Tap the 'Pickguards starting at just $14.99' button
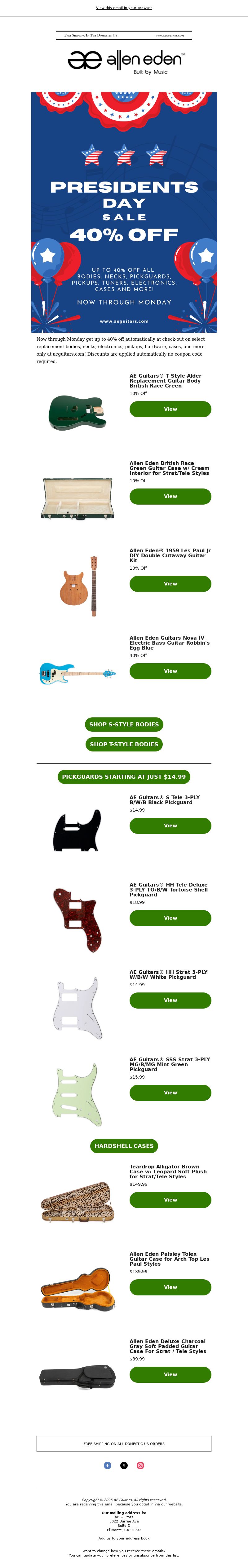 124,777
